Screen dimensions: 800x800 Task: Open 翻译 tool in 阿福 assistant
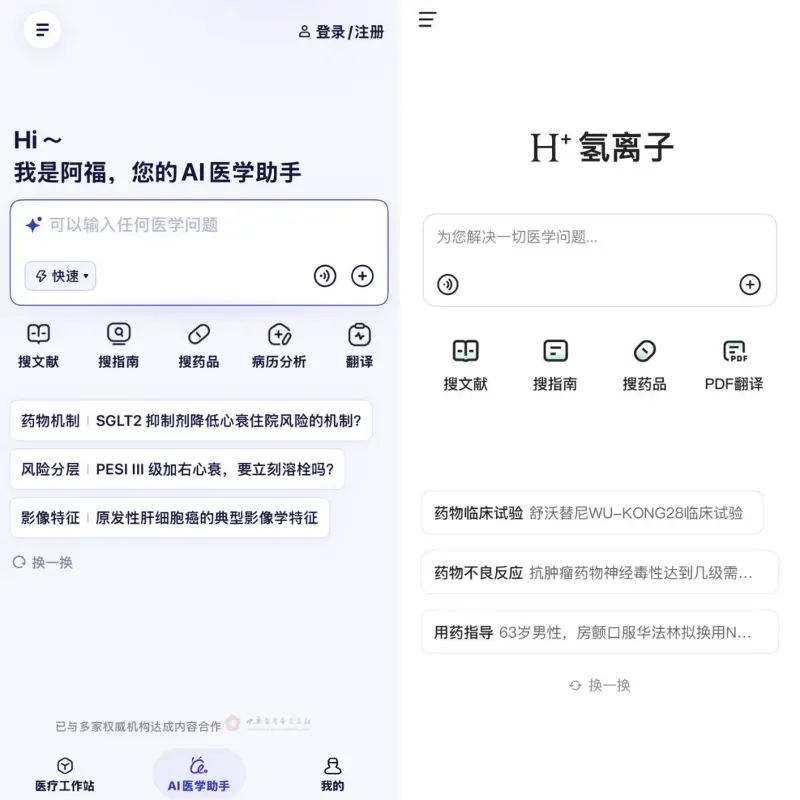click(x=359, y=345)
